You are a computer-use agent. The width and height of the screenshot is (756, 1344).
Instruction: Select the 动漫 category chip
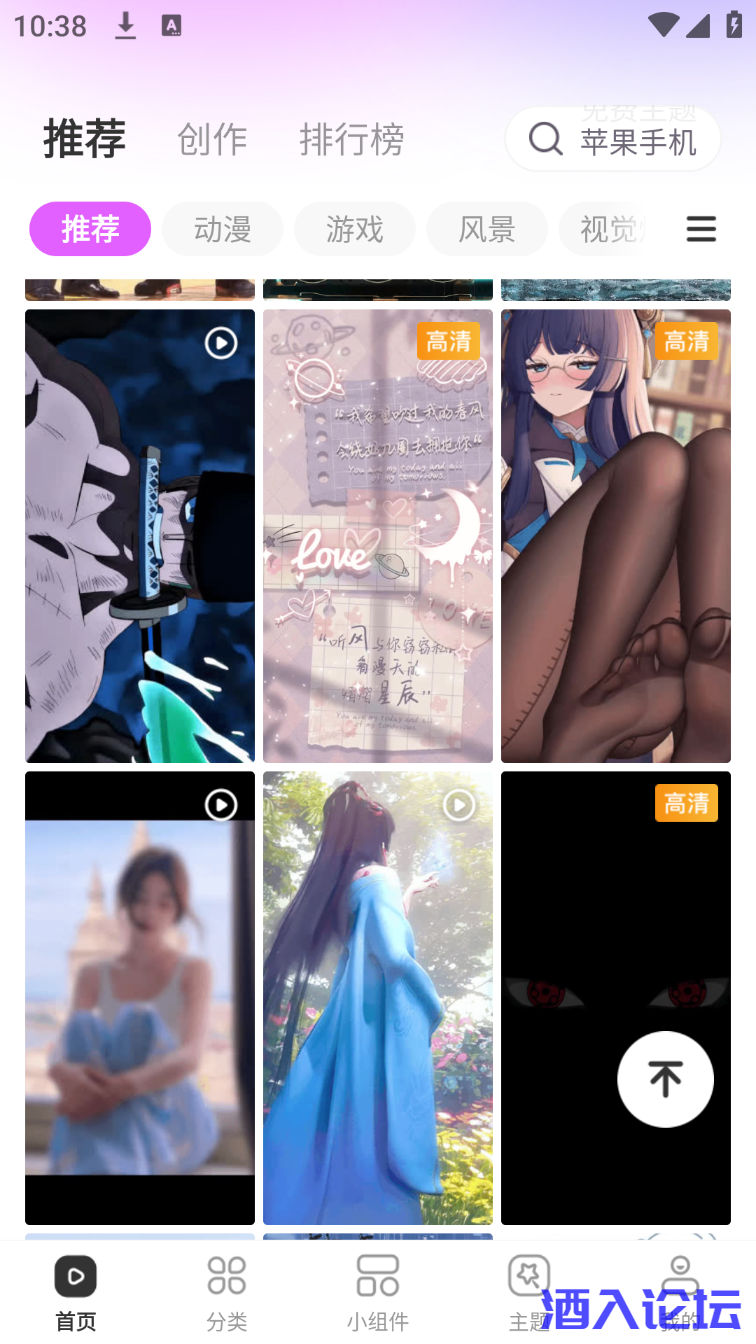click(222, 230)
